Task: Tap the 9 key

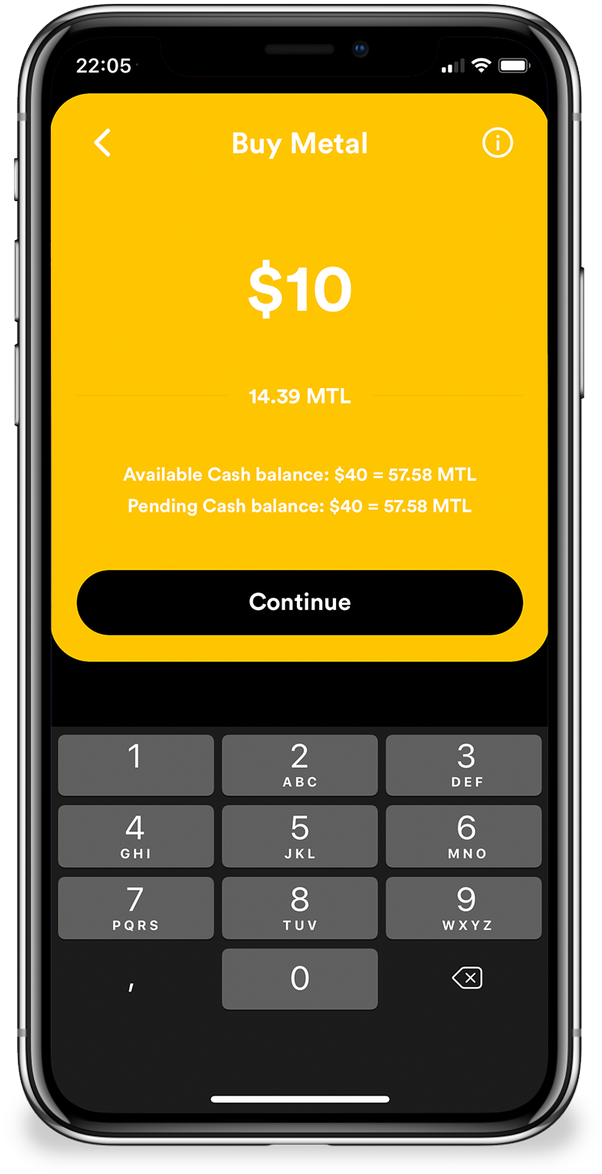Action: 464,908
